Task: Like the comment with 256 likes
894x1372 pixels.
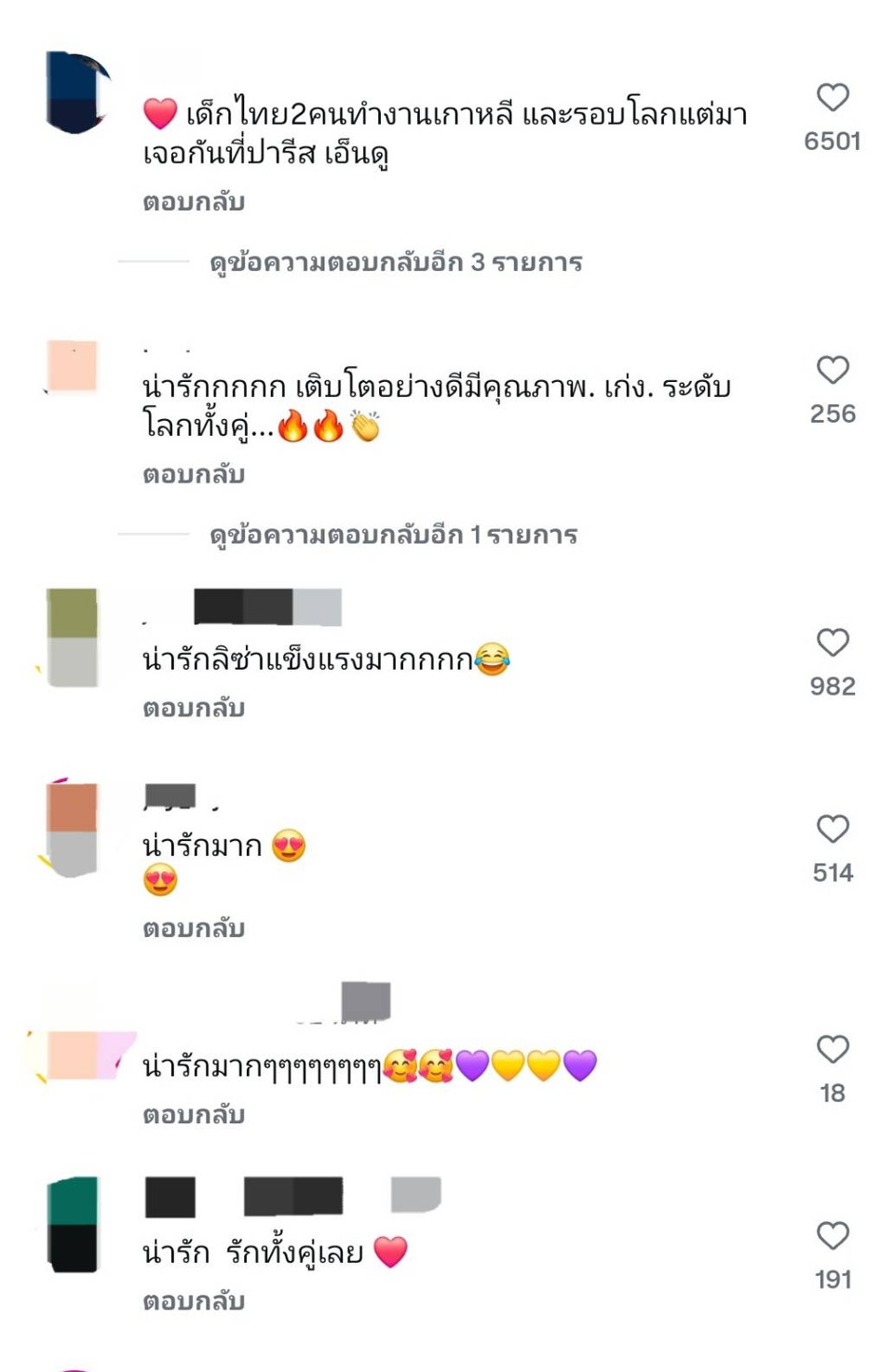Action: (x=833, y=371)
